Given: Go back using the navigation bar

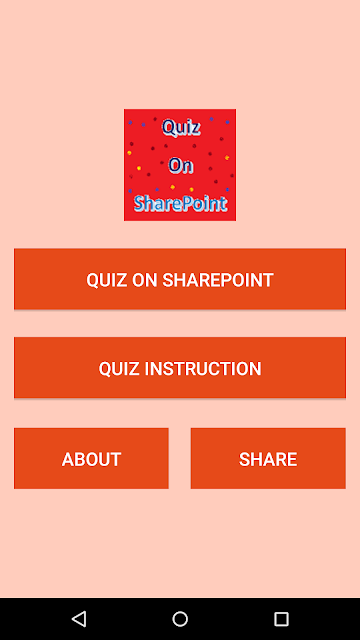Looking at the screenshot, I should tap(79, 619).
